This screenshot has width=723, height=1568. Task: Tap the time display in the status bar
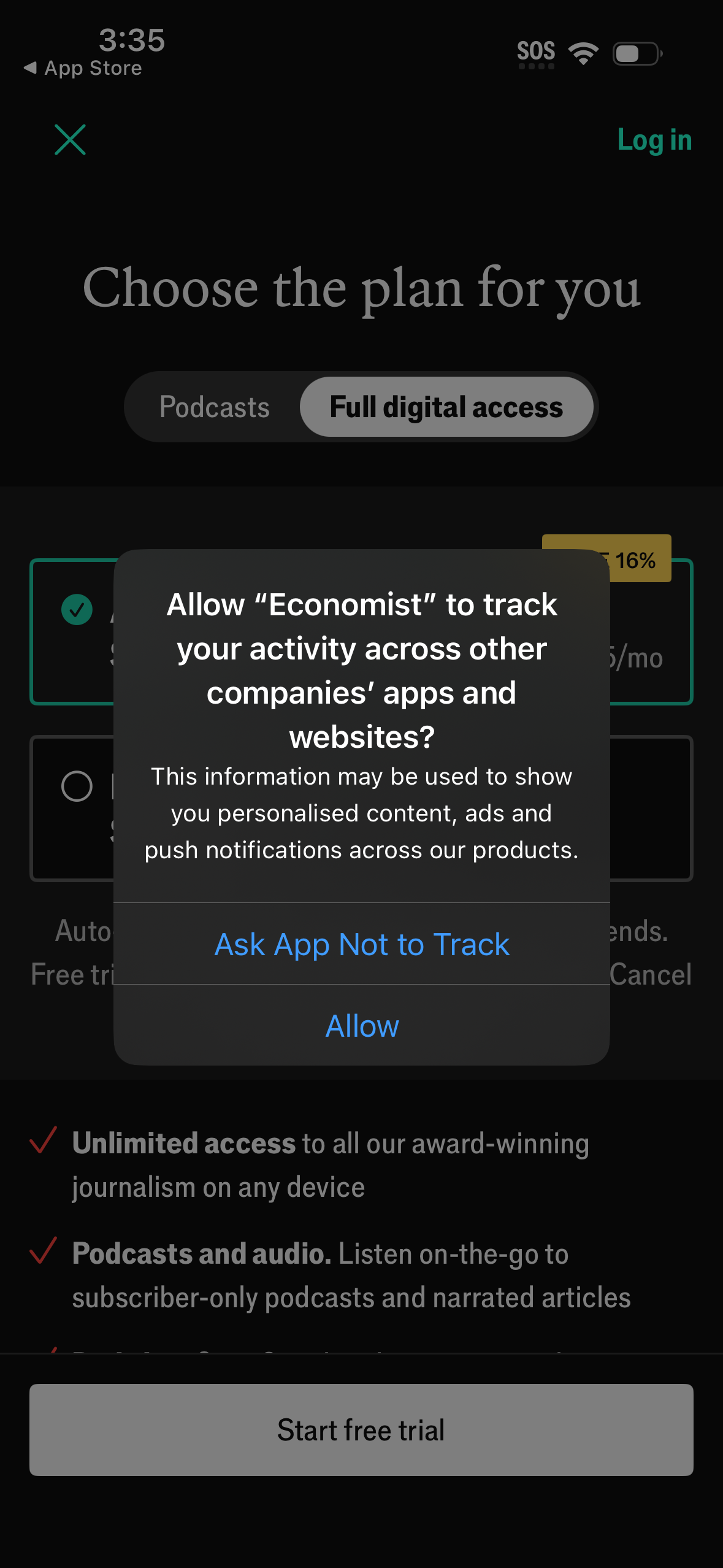click(131, 42)
